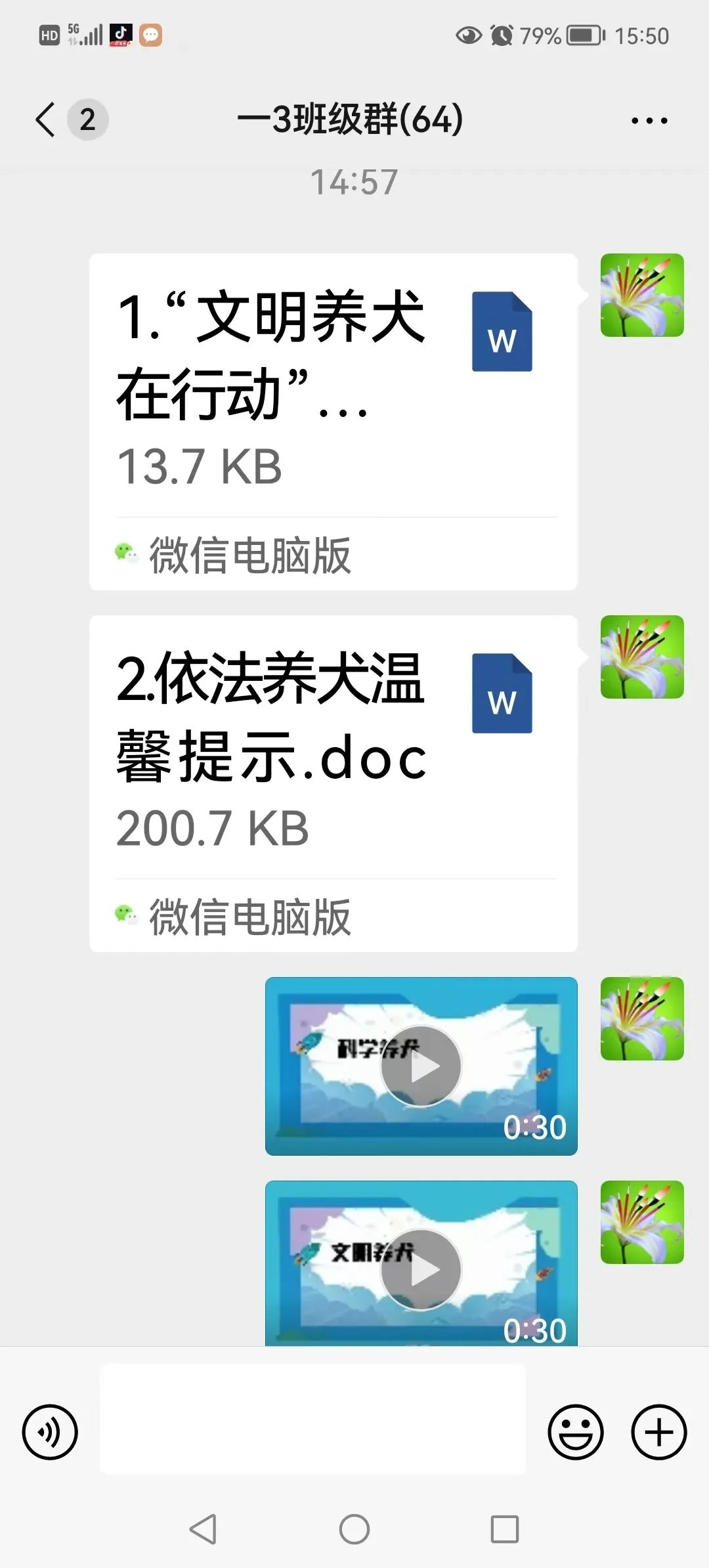Play the 科学养犬 video
Screen dimensions: 709x1568
(x=421, y=1066)
